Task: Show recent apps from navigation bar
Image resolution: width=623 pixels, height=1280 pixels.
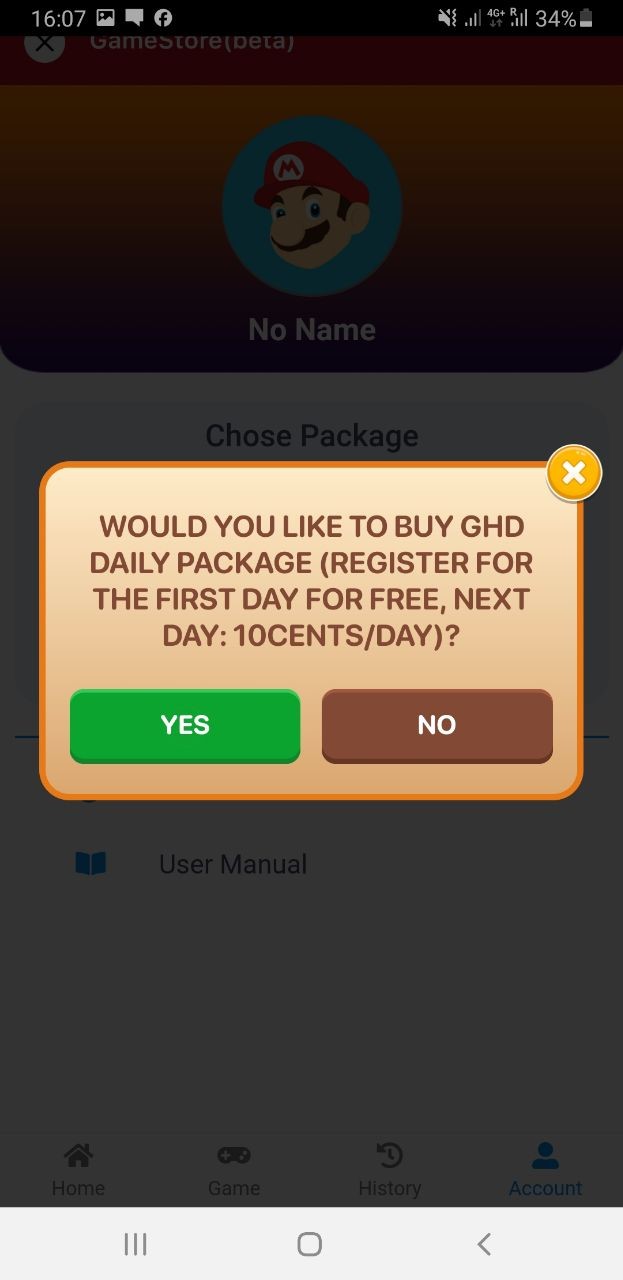Action: [135, 1244]
